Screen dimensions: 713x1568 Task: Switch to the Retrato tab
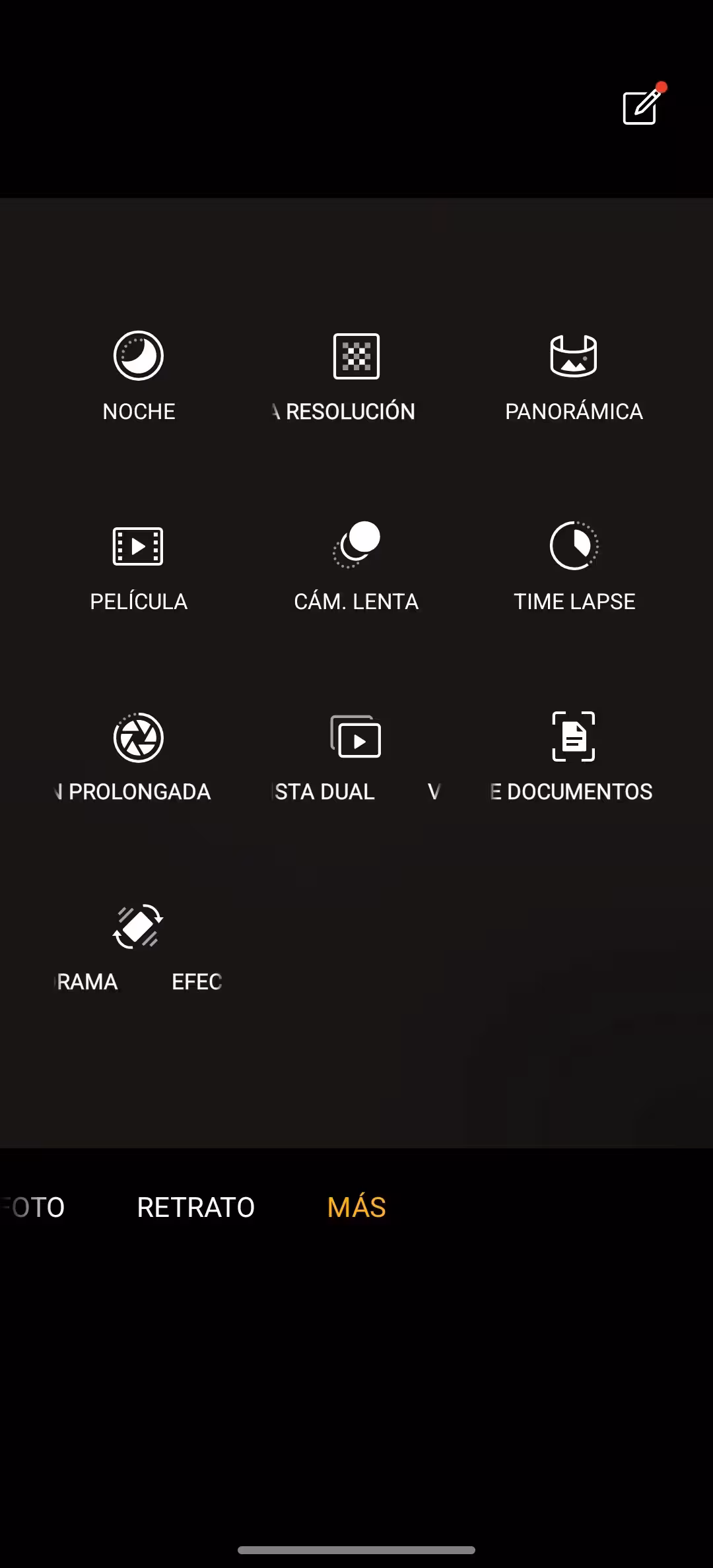click(x=195, y=1207)
